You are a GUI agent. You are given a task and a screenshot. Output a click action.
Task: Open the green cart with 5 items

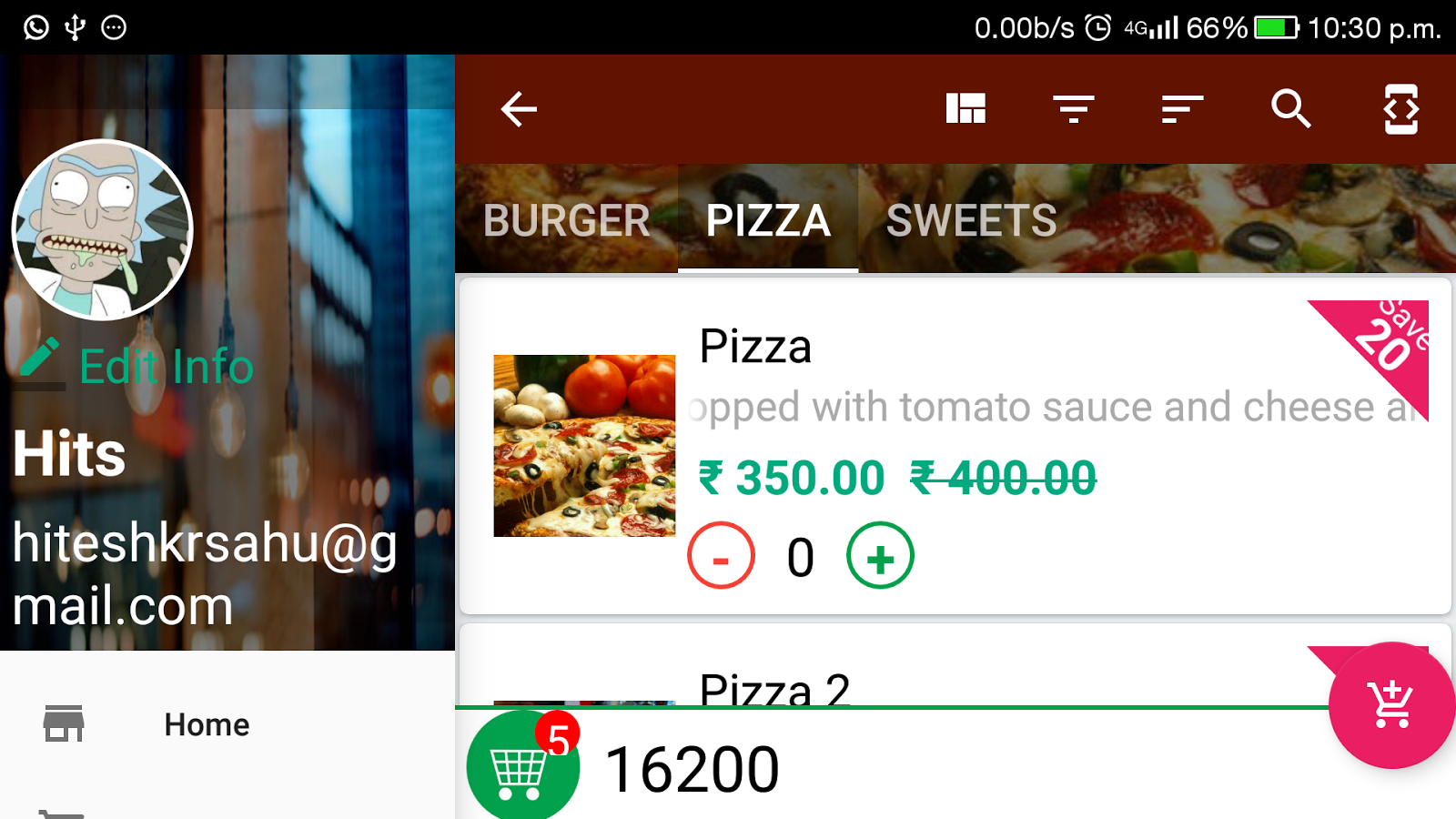pyautogui.click(x=521, y=767)
